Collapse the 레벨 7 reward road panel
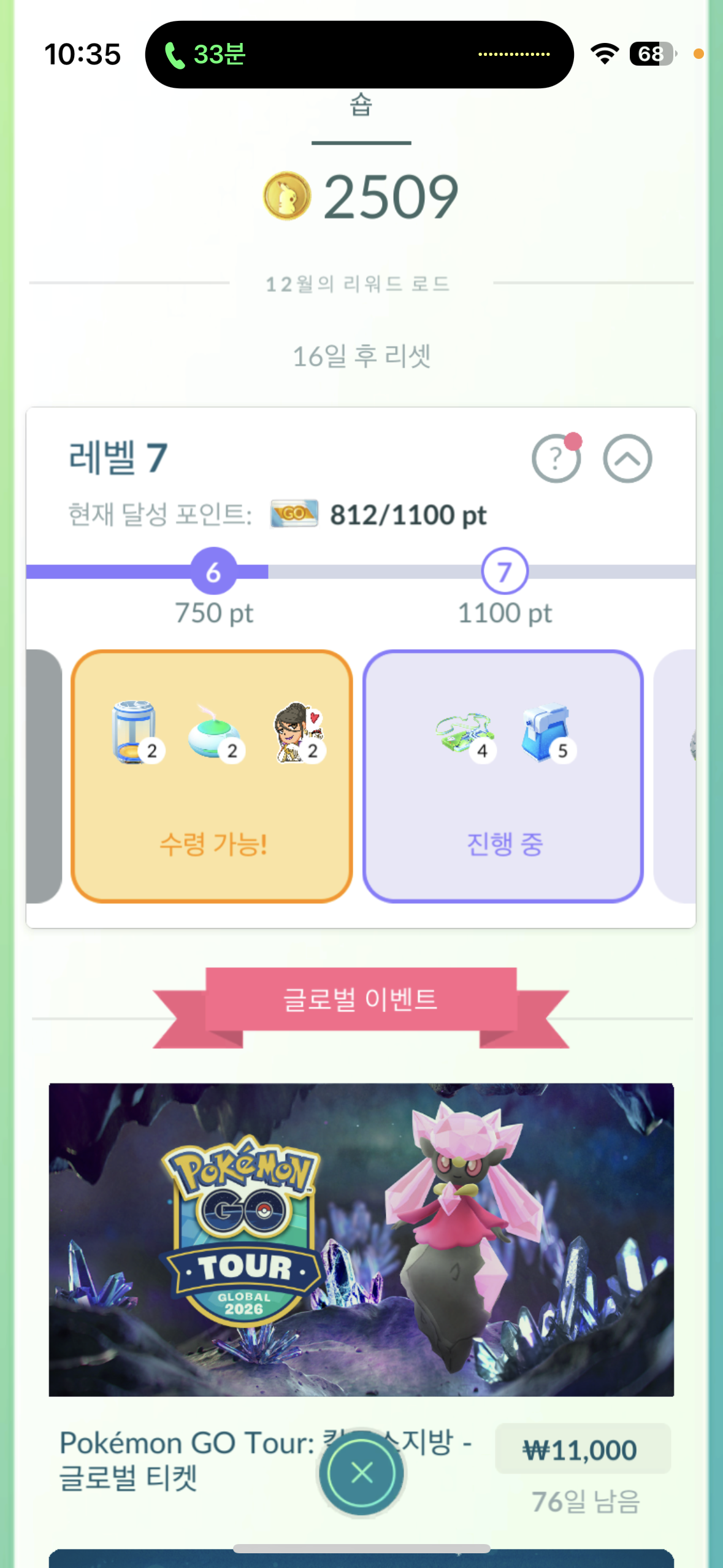723x1568 pixels. (627, 458)
